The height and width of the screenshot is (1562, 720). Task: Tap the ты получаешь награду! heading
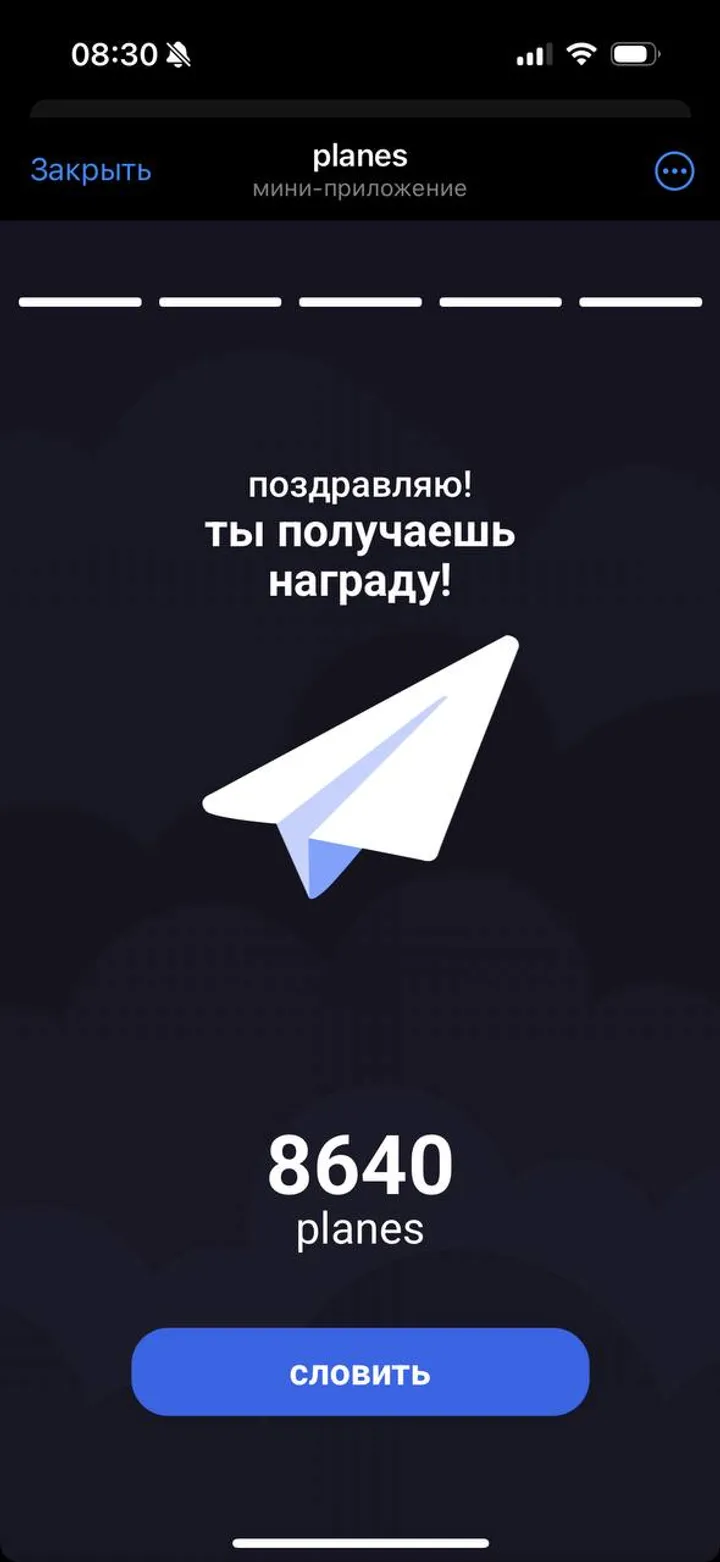coord(360,557)
